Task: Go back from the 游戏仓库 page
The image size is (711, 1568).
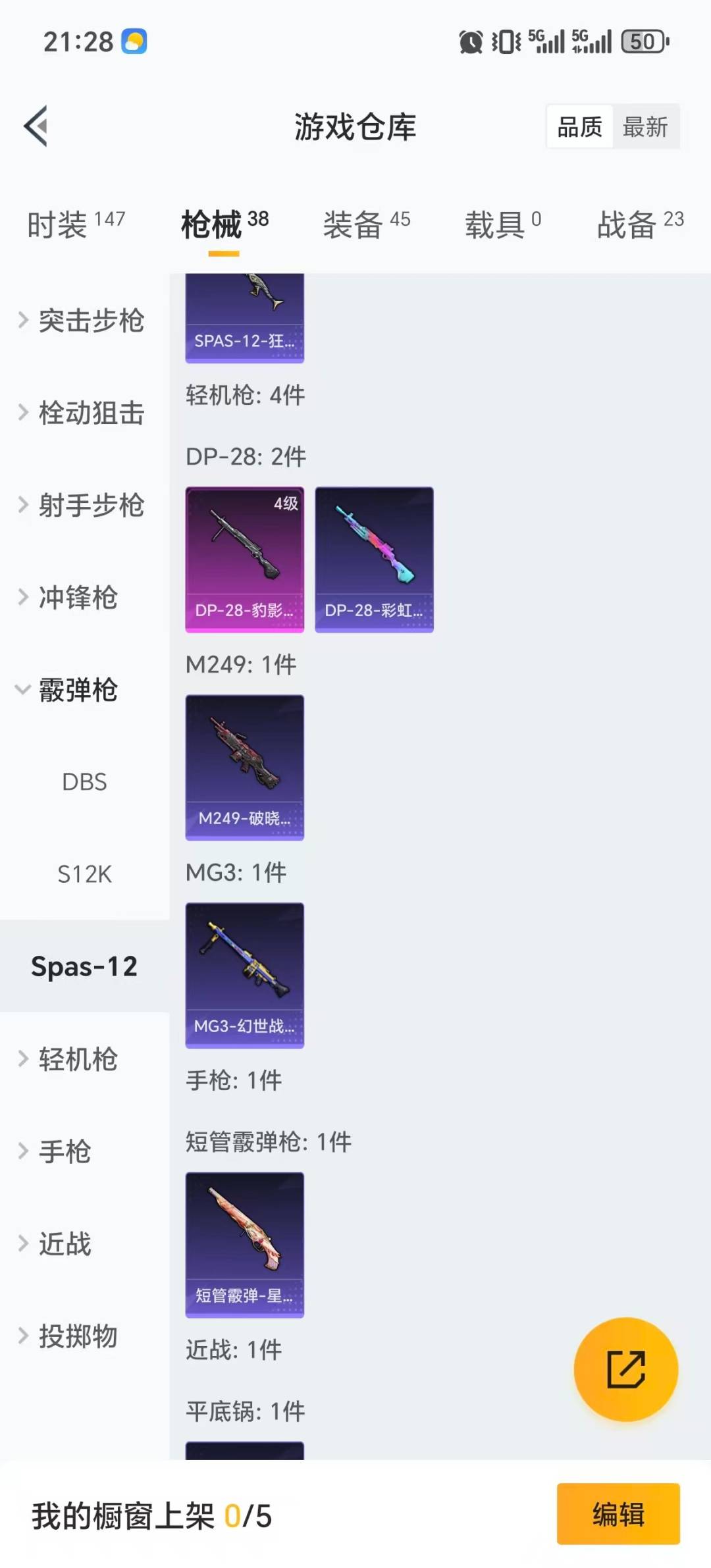Action: click(x=36, y=126)
